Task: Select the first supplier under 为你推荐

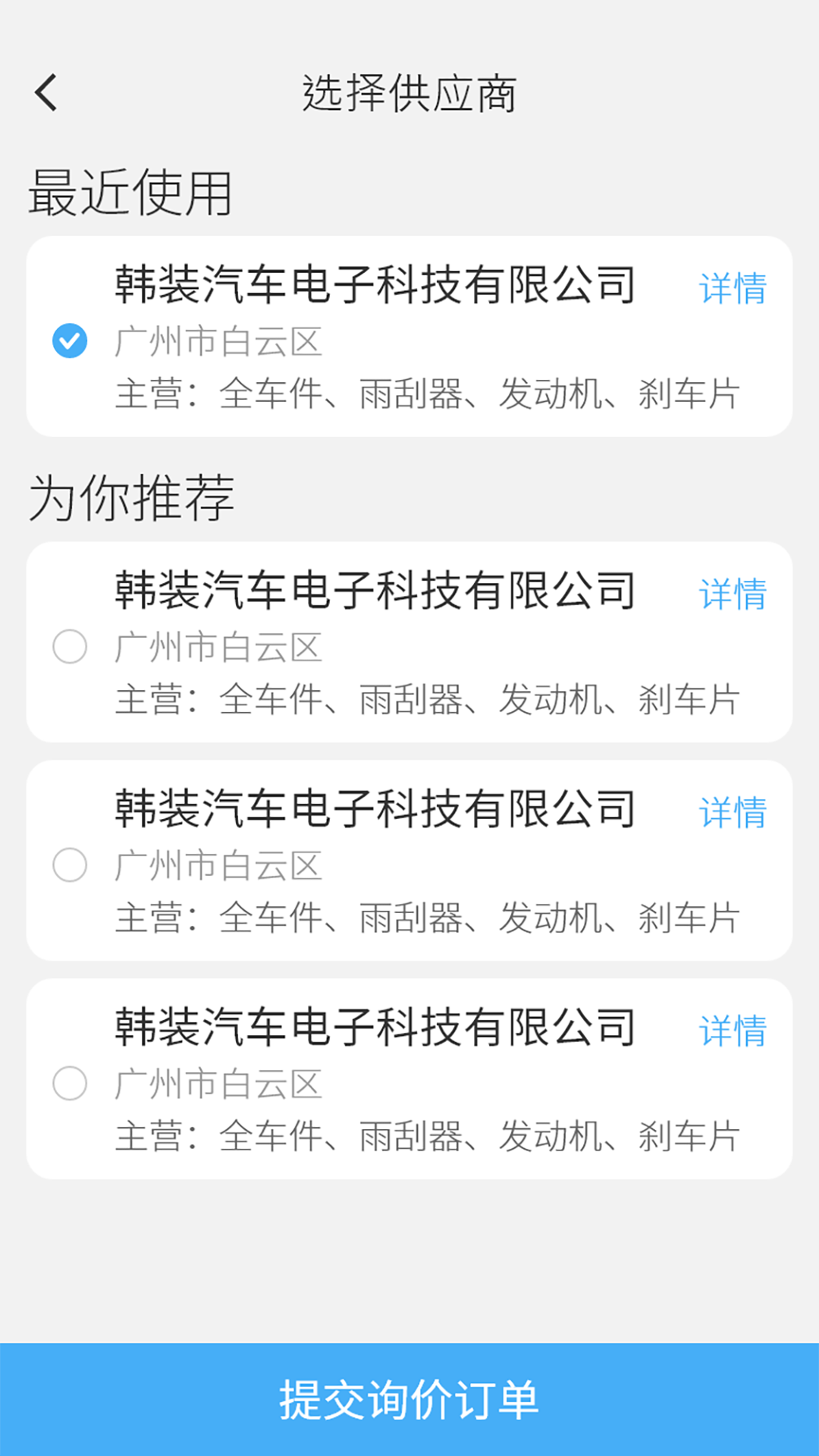Action: pyautogui.click(x=70, y=647)
